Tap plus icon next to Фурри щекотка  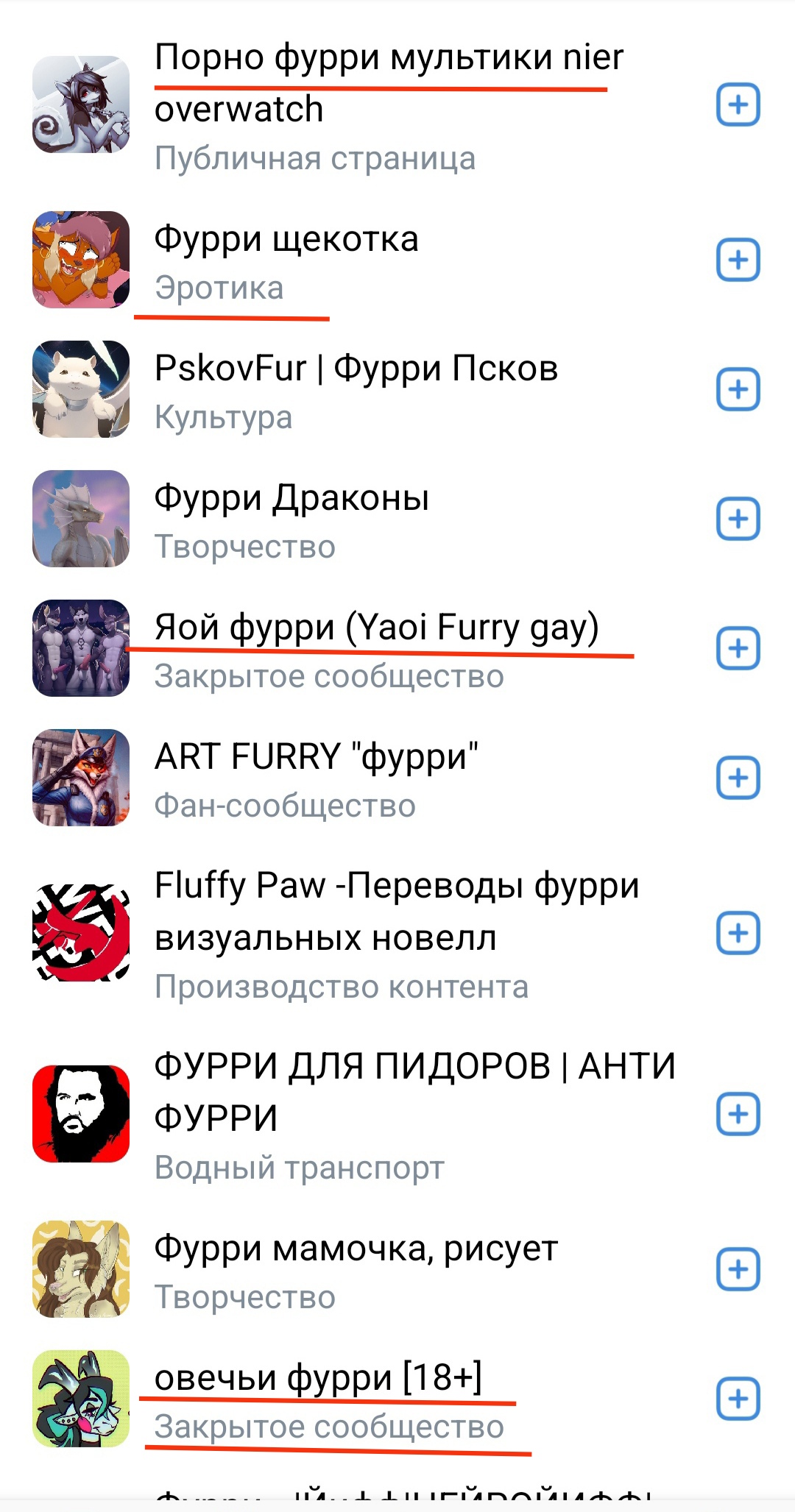(738, 260)
